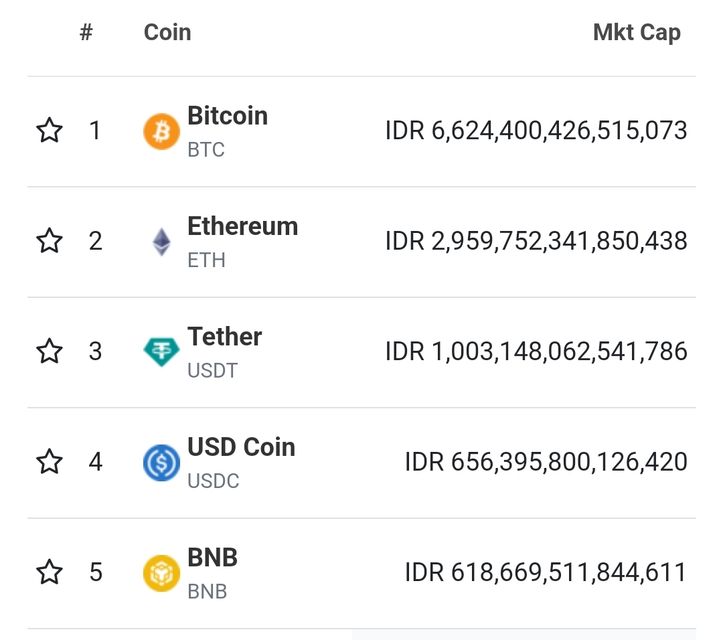Star BNB to add to watchlist
This screenshot has height=640, width=723.
pyautogui.click(x=49, y=572)
